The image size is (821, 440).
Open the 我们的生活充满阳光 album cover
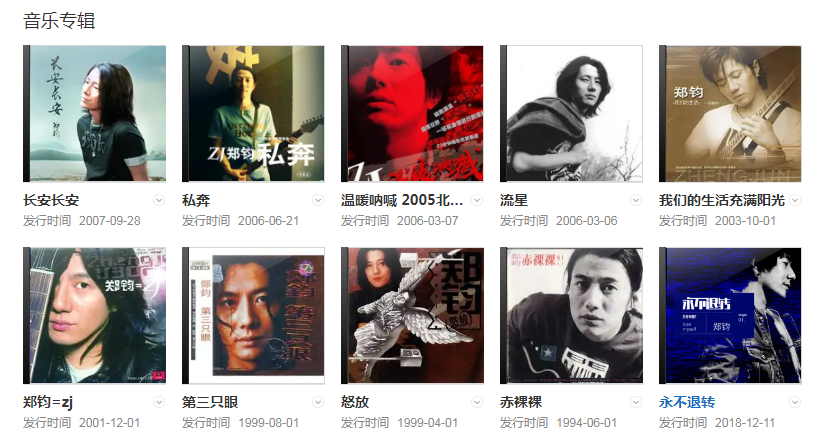[x=731, y=113]
